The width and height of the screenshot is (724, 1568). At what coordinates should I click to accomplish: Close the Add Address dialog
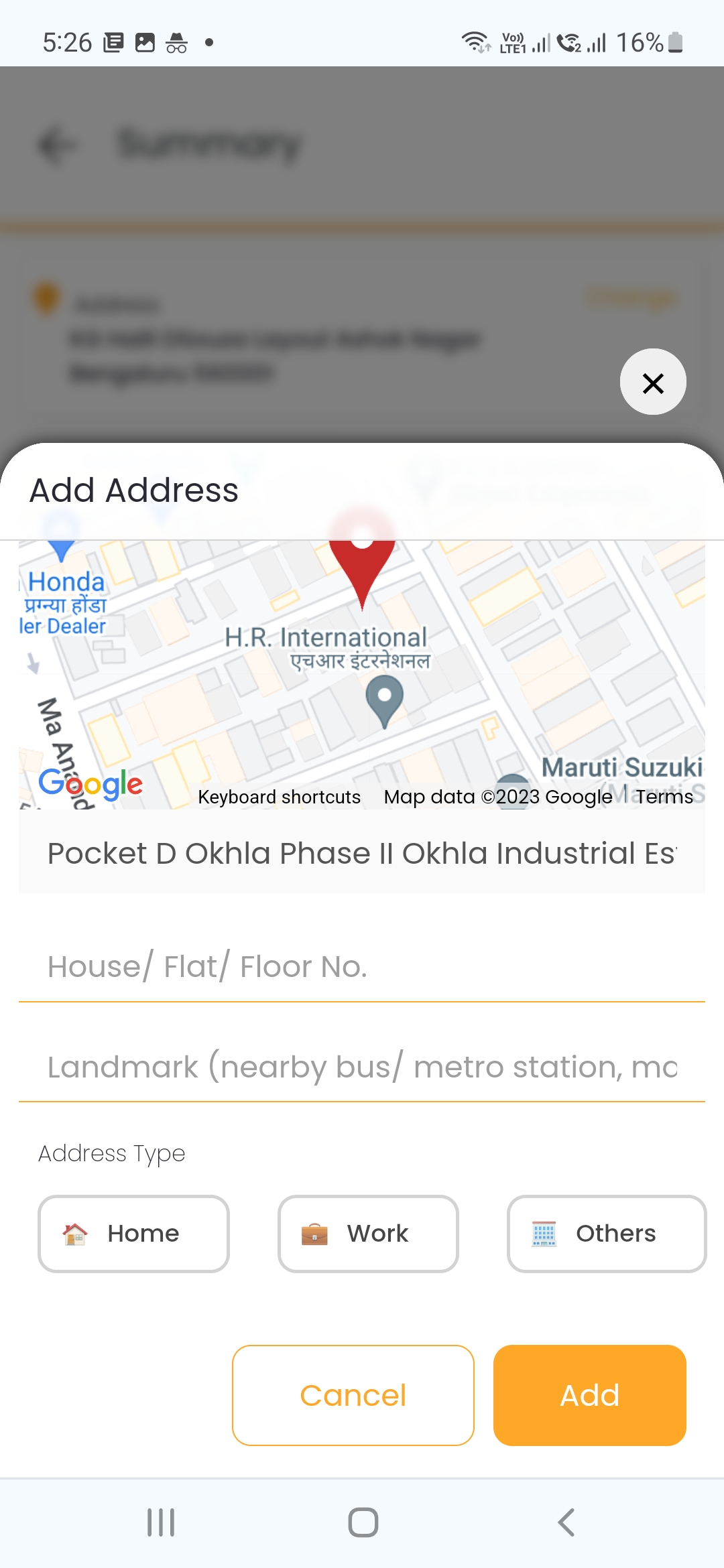tap(653, 382)
